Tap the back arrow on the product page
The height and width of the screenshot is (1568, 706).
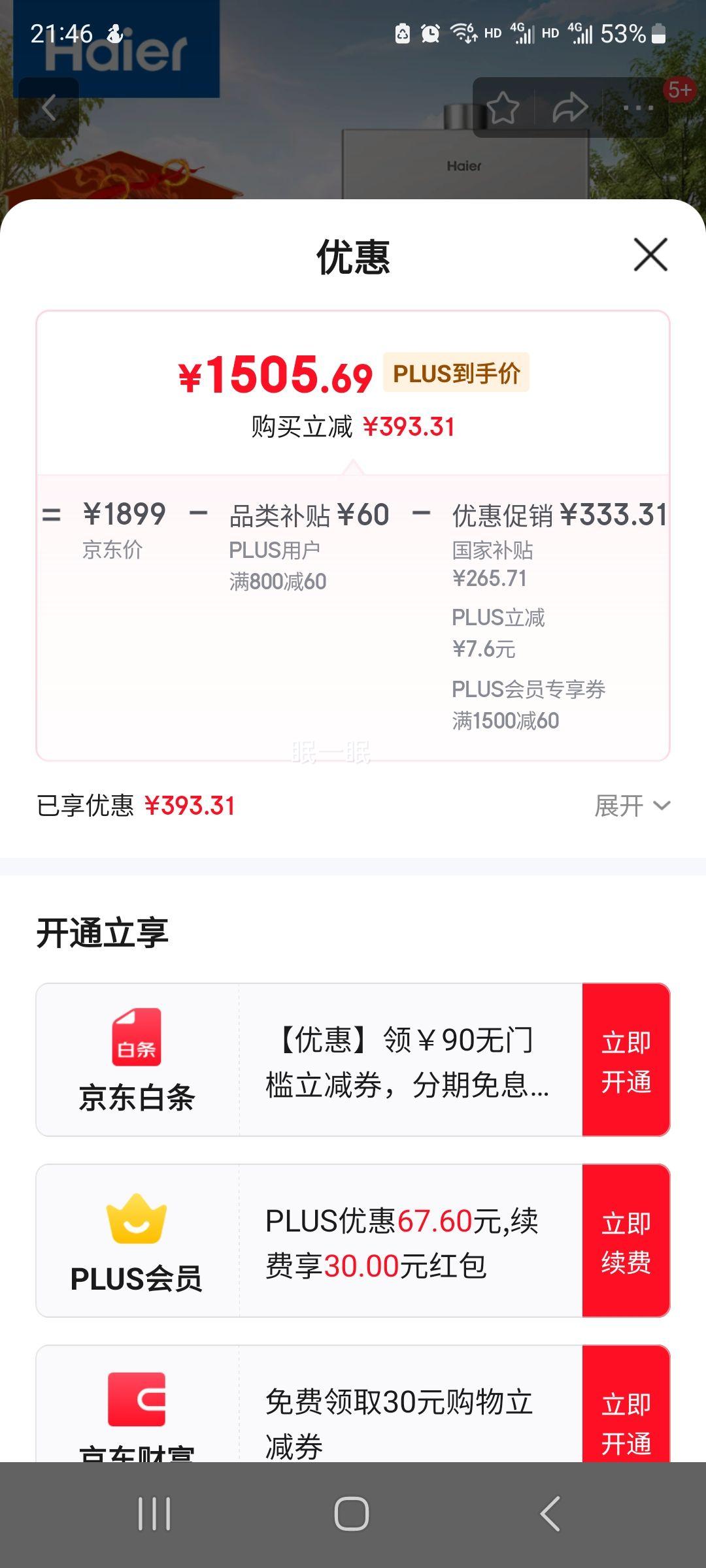(x=49, y=108)
